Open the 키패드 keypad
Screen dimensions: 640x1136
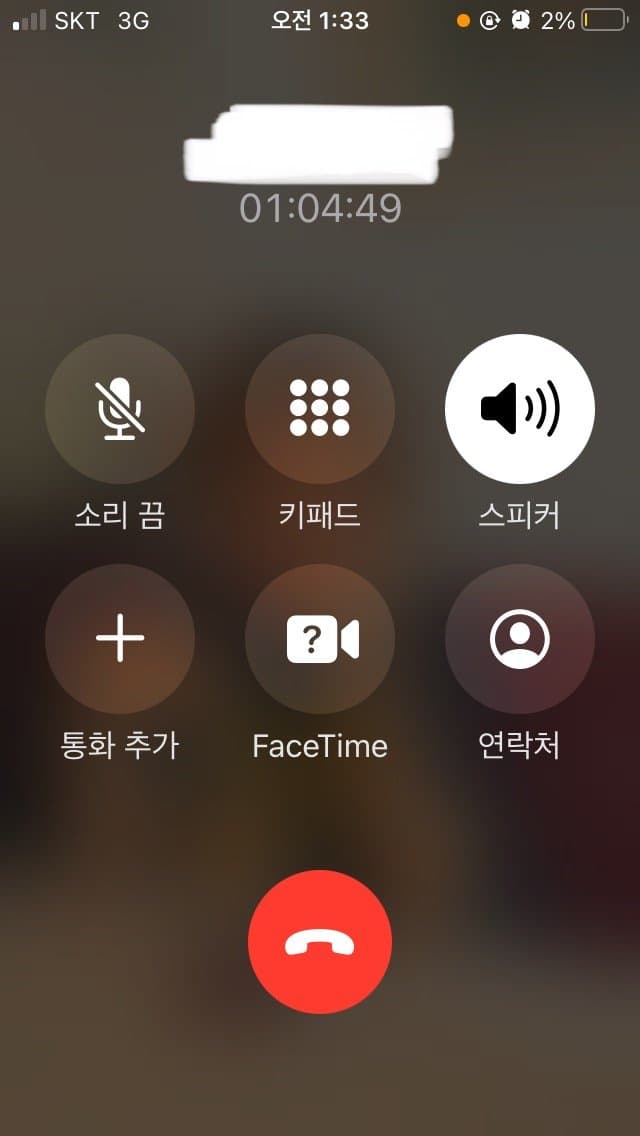pos(320,409)
